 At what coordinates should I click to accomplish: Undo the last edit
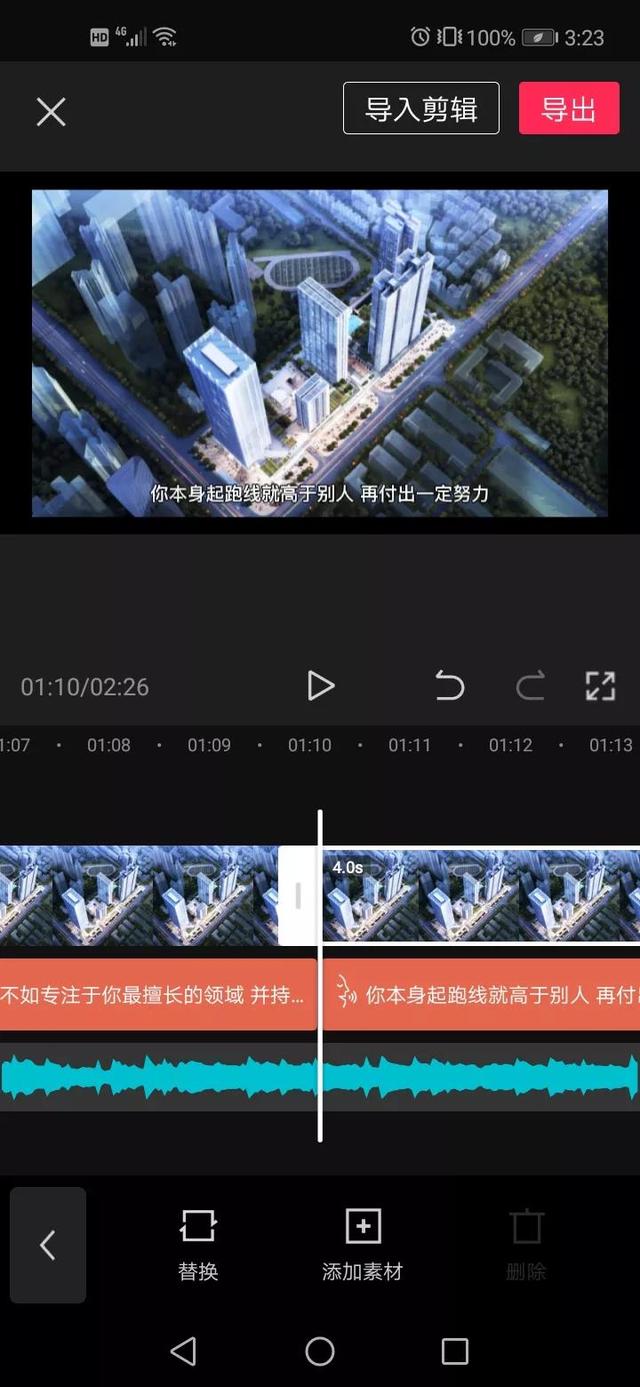coord(450,686)
